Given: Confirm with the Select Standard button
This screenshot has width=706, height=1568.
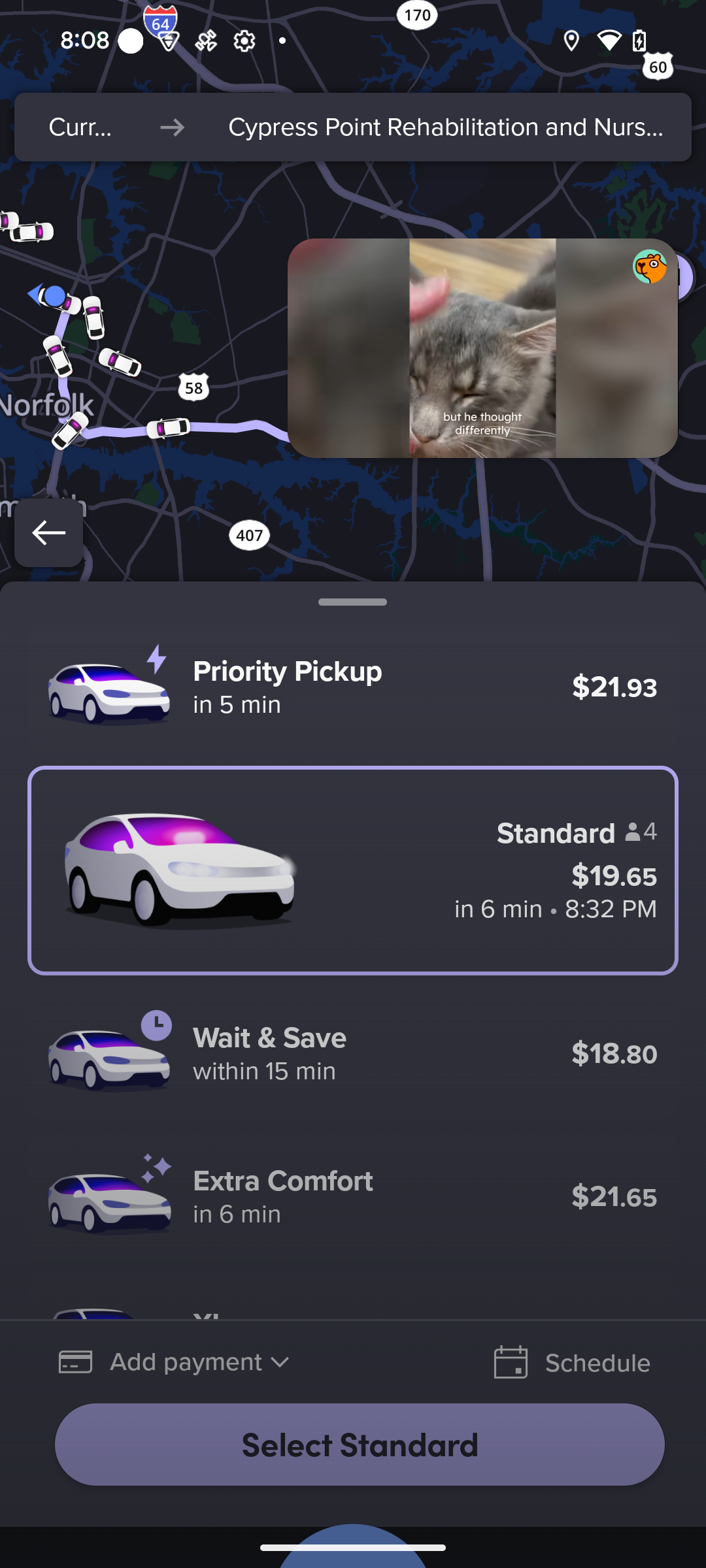Looking at the screenshot, I should coord(360,1445).
